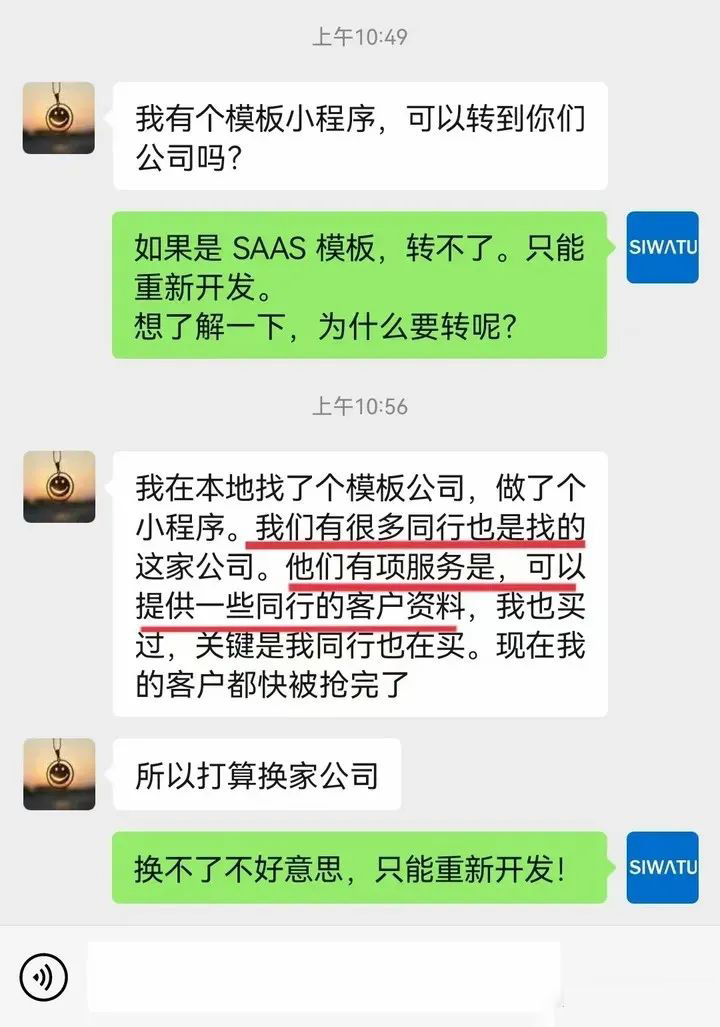720x1027 pixels.
Task: Open SIWATU avatar beside '如果是 SAAS 模板' reply
Action: 662,247
